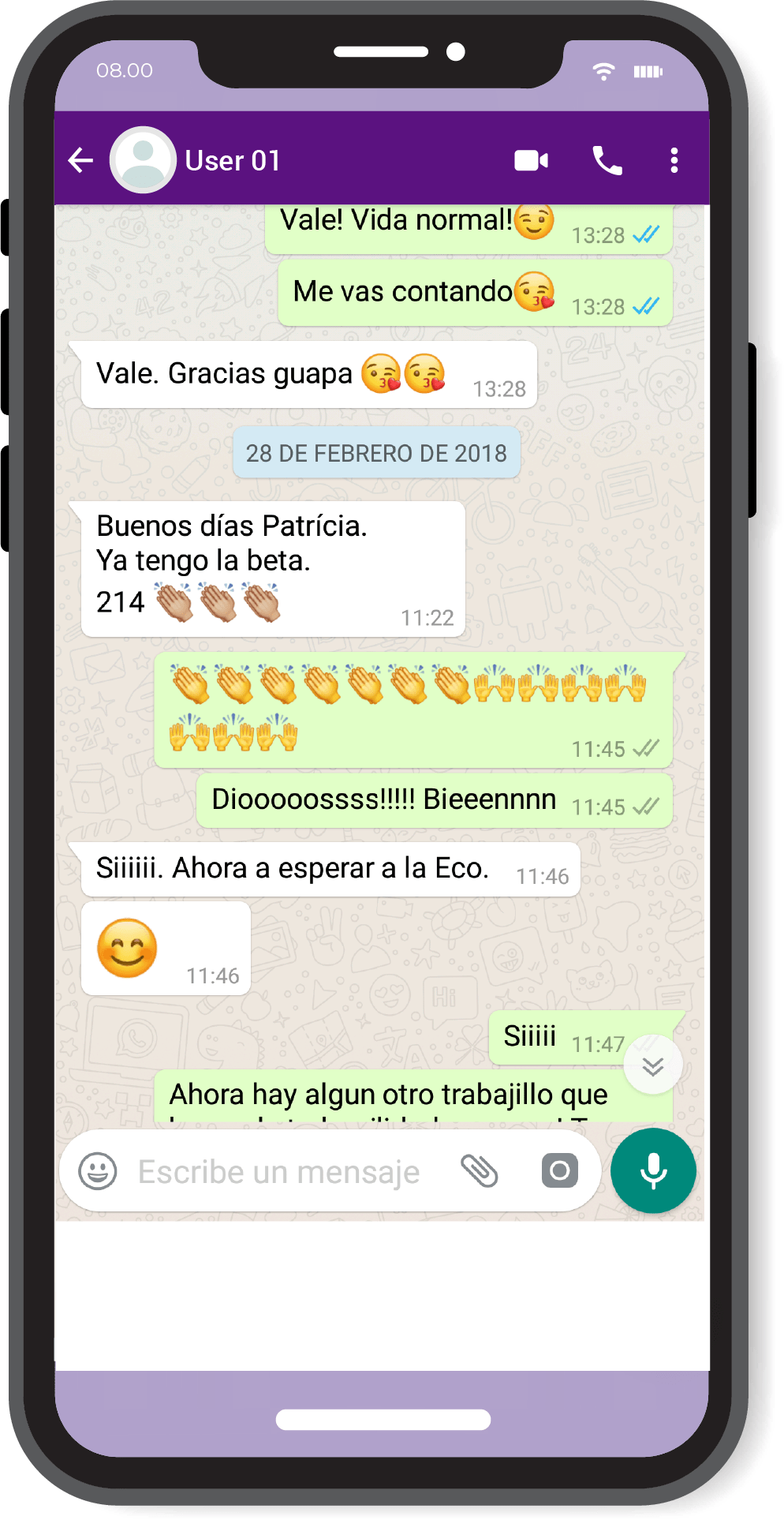Open the camera from the message bar
Viewport: 784px width, 1520px height.
point(558,1170)
